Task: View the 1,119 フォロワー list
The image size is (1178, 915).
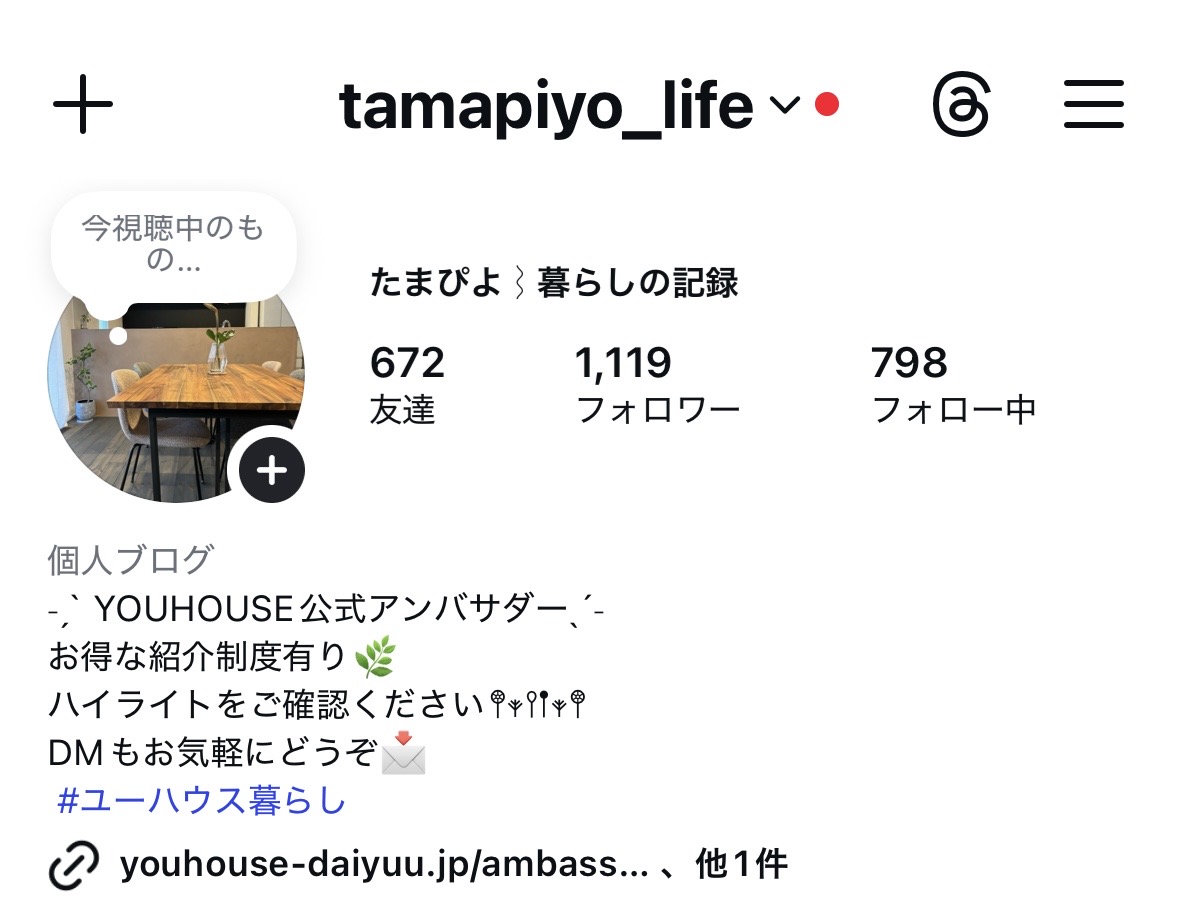Action: (657, 384)
